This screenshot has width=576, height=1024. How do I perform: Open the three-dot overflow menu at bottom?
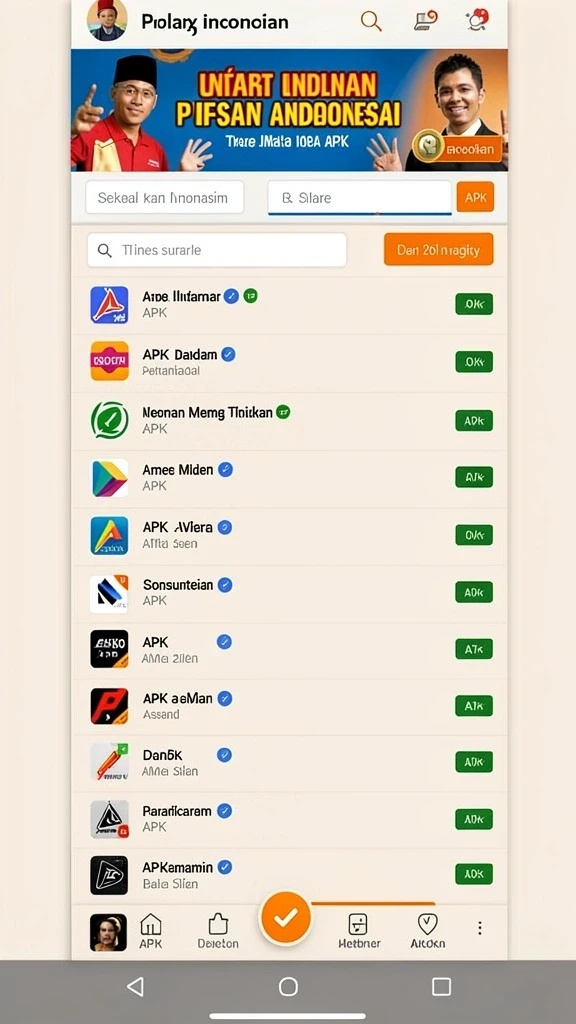click(x=479, y=928)
